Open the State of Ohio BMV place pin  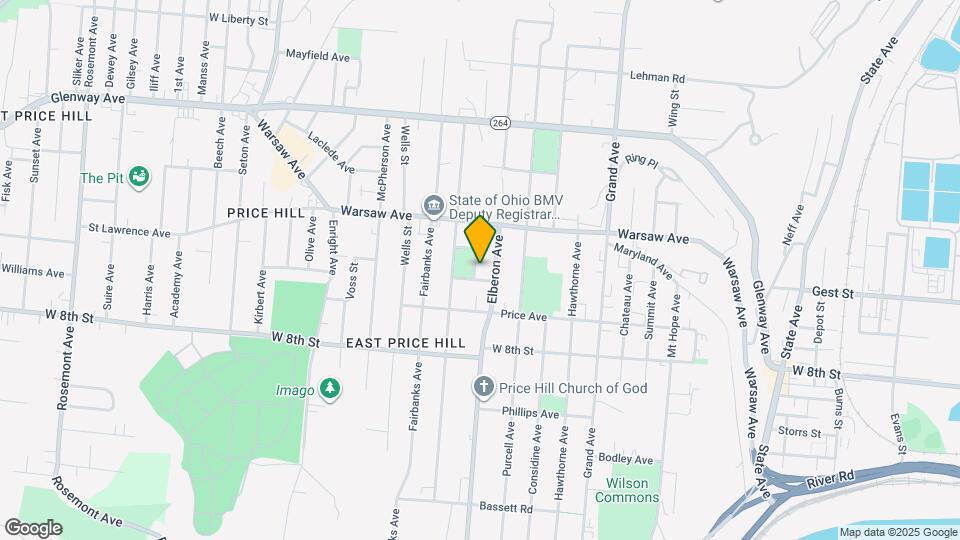(x=434, y=207)
